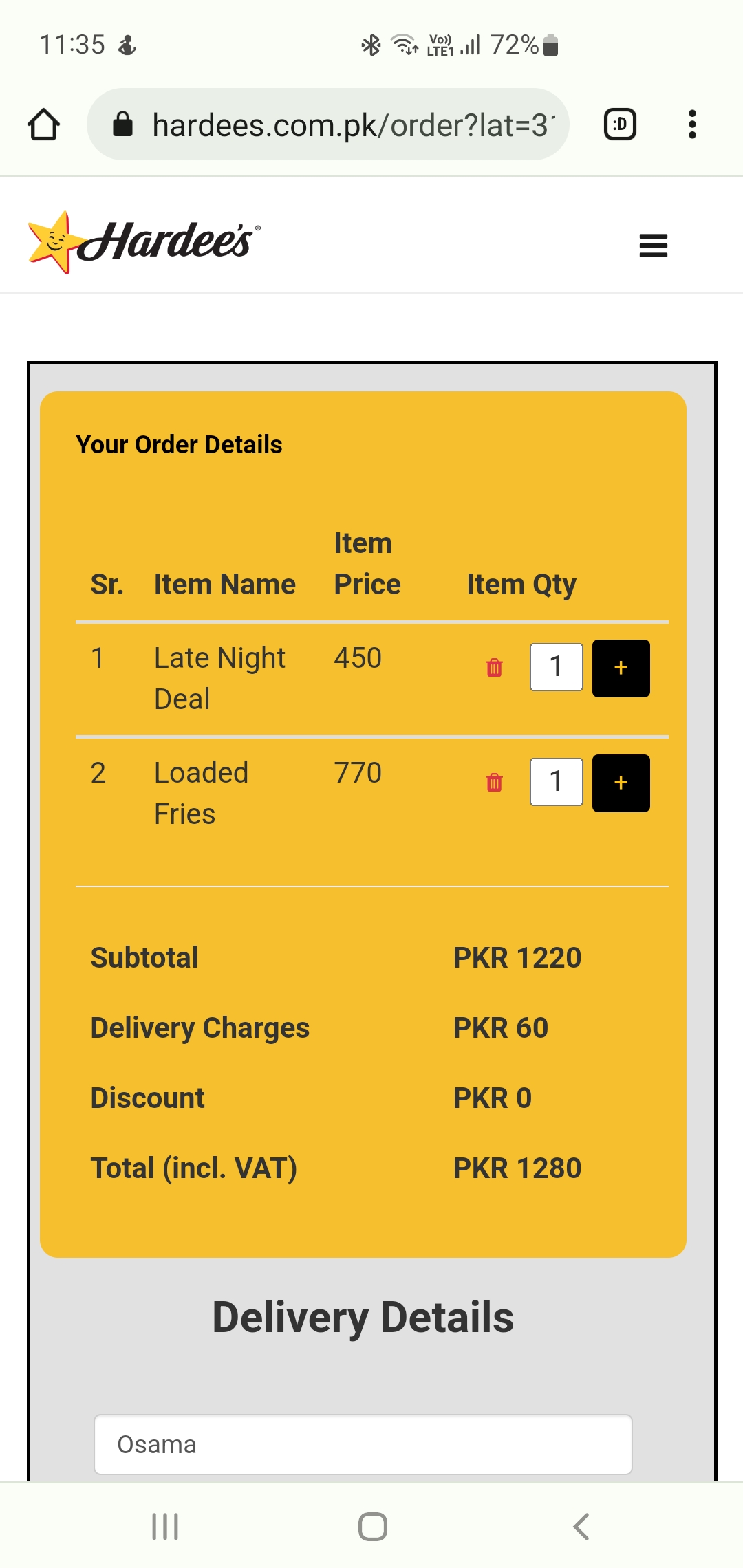Remove Loaded Fries using the trash icon
Screen dimensions: 743x1568
point(494,783)
